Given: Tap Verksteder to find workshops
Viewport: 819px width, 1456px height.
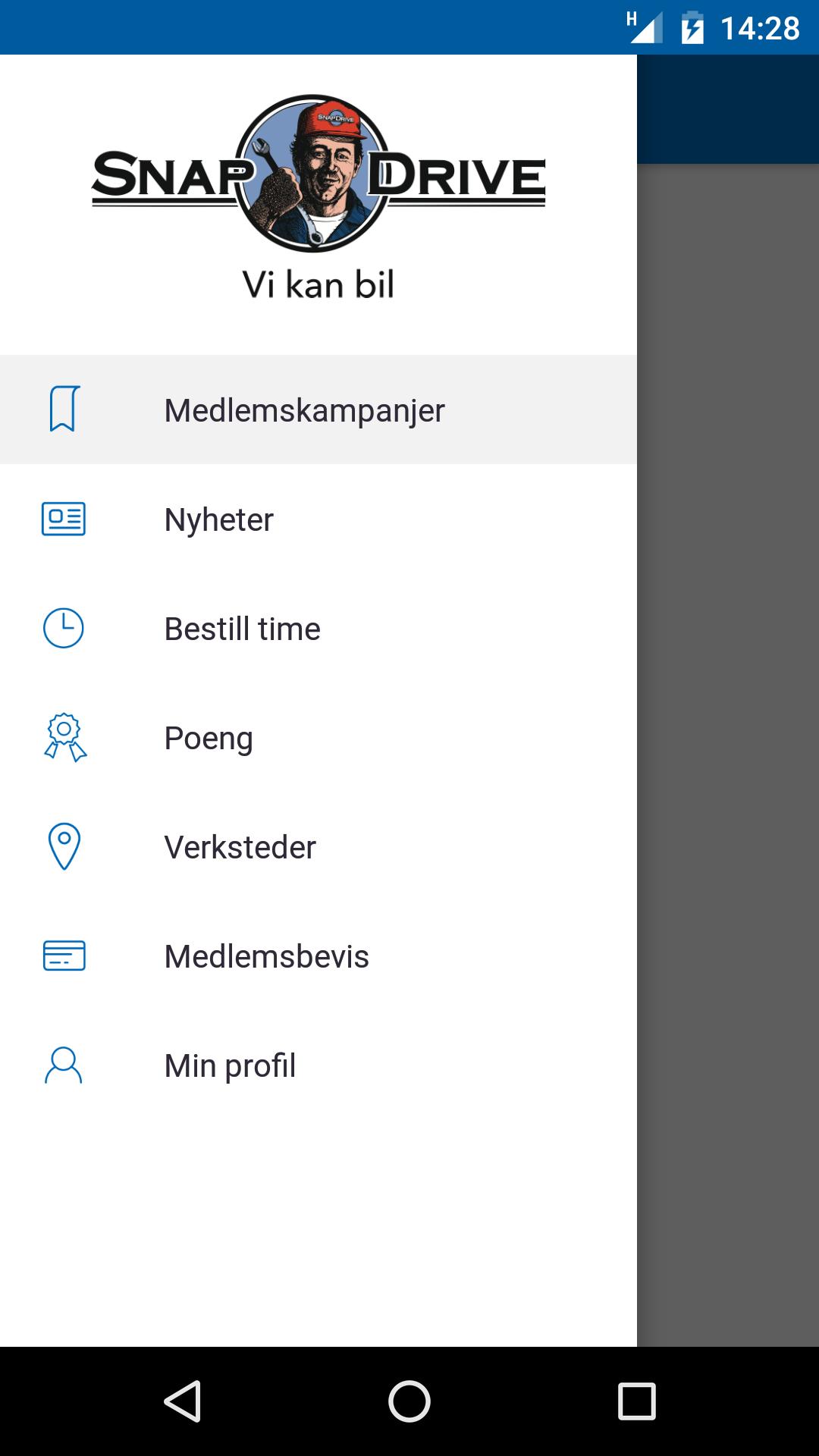Looking at the screenshot, I should (x=240, y=847).
